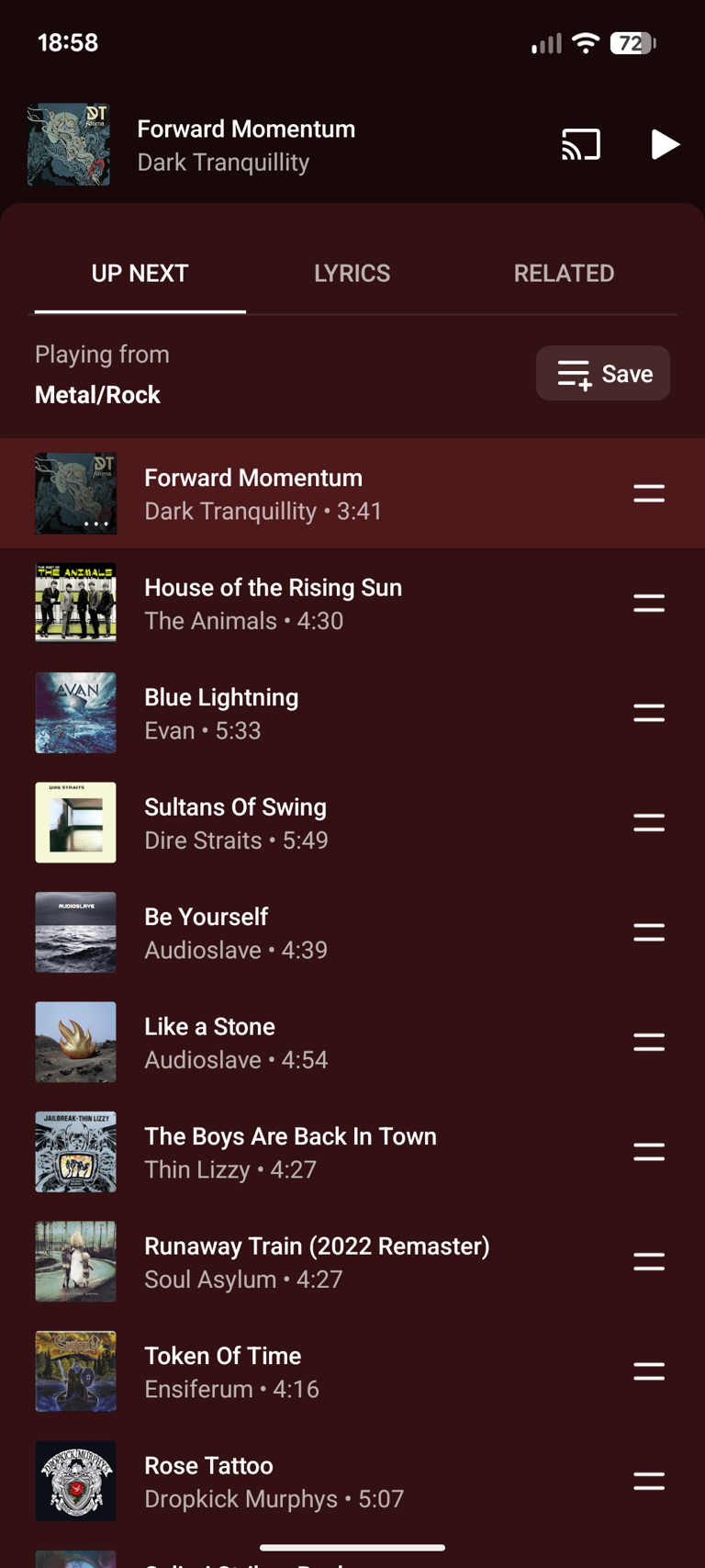Grab the reorder handle for Sultans Of Swing
Screen dimensions: 705x1568
[649, 822]
